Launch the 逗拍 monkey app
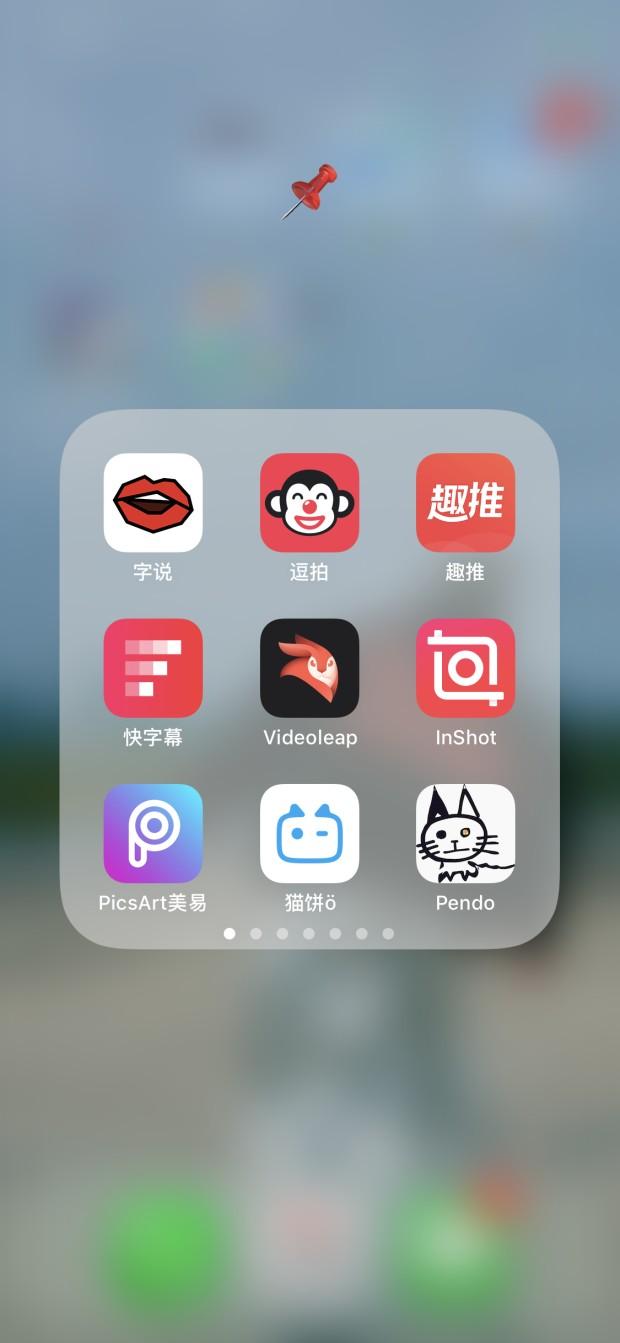 point(309,503)
